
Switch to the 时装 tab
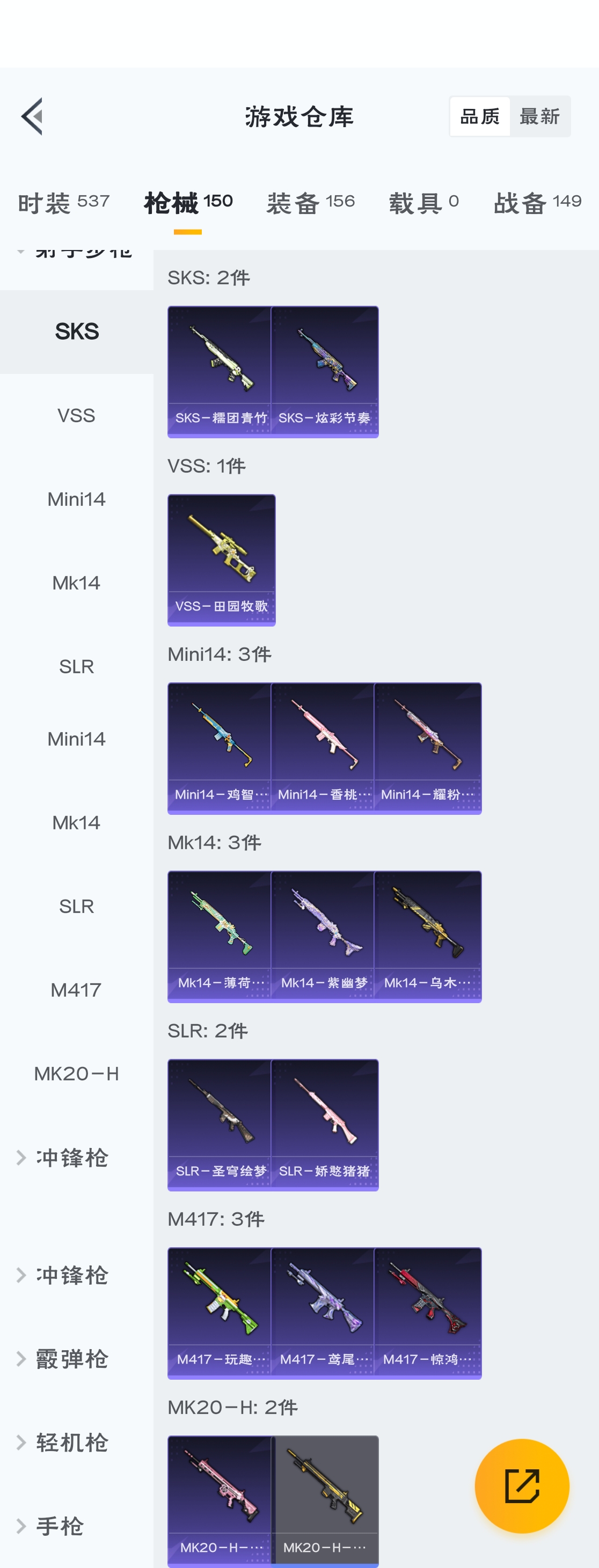tap(63, 203)
